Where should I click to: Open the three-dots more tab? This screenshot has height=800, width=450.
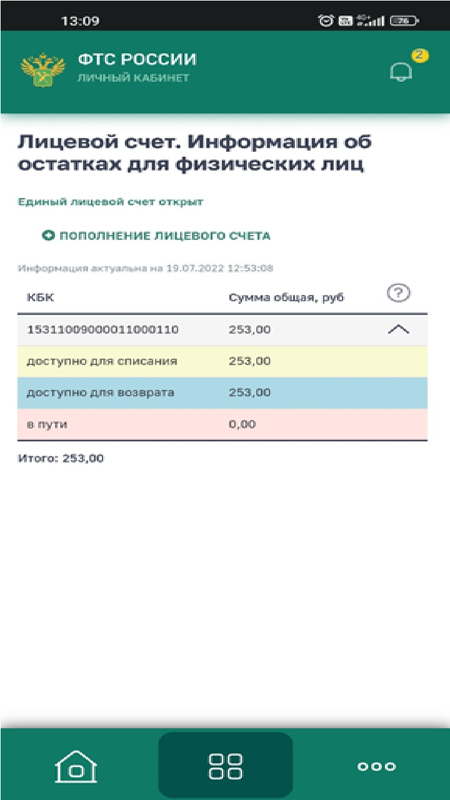coord(376,766)
